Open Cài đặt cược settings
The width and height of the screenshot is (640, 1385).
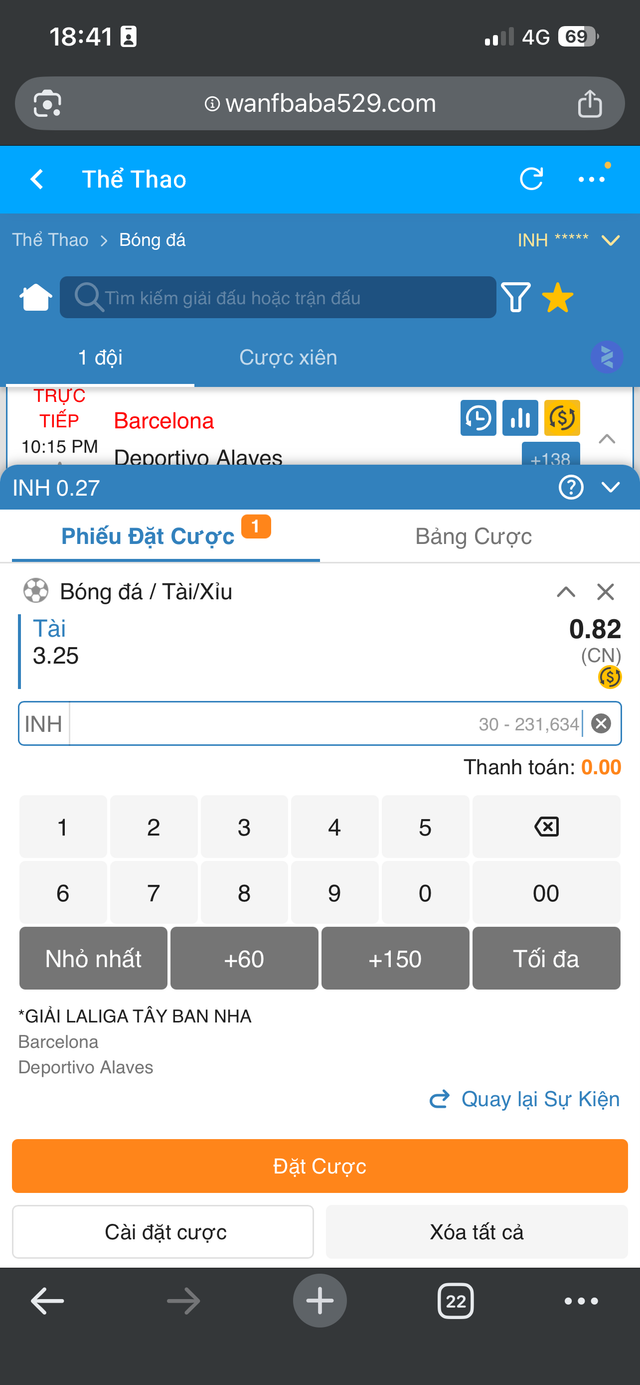(x=163, y=1232)
